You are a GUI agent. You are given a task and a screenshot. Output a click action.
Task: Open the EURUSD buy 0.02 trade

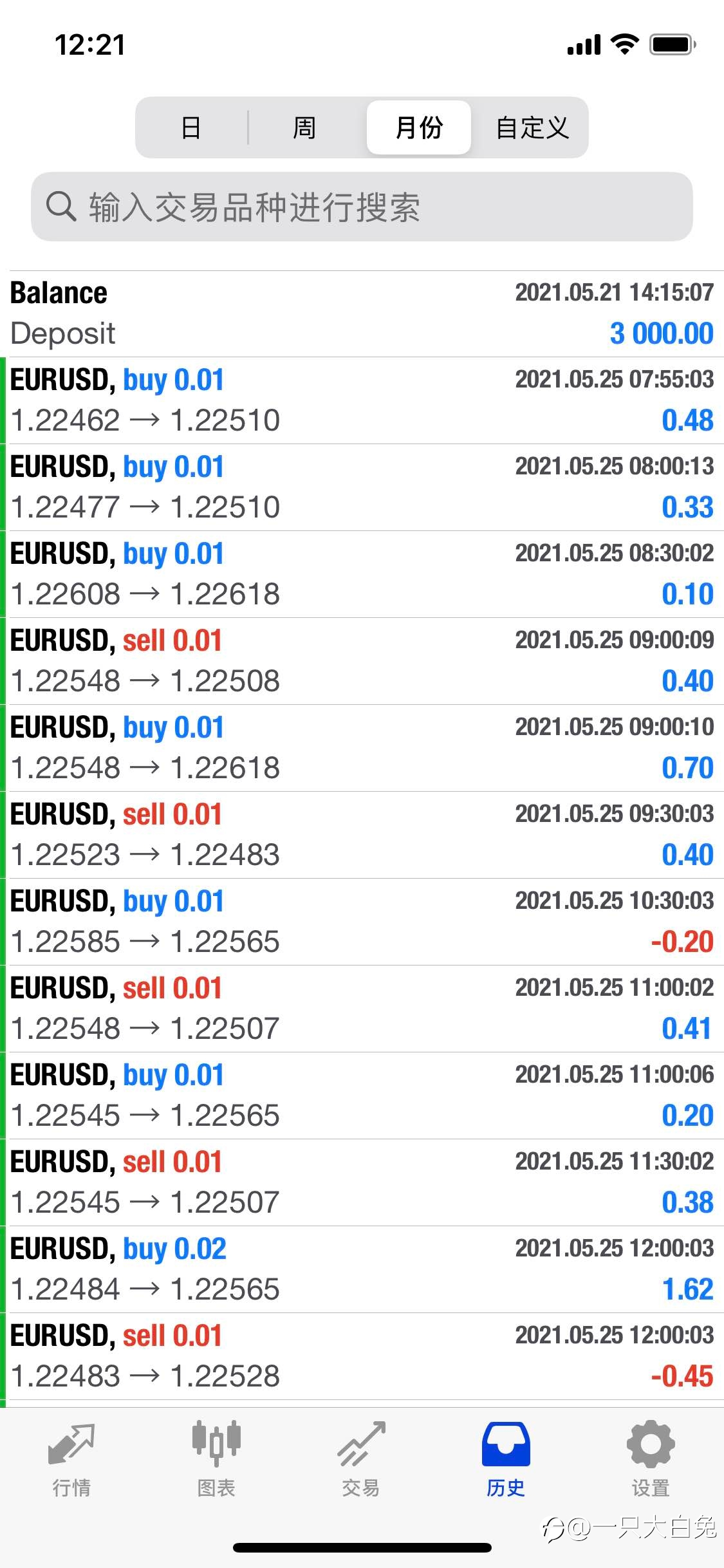362,1269
